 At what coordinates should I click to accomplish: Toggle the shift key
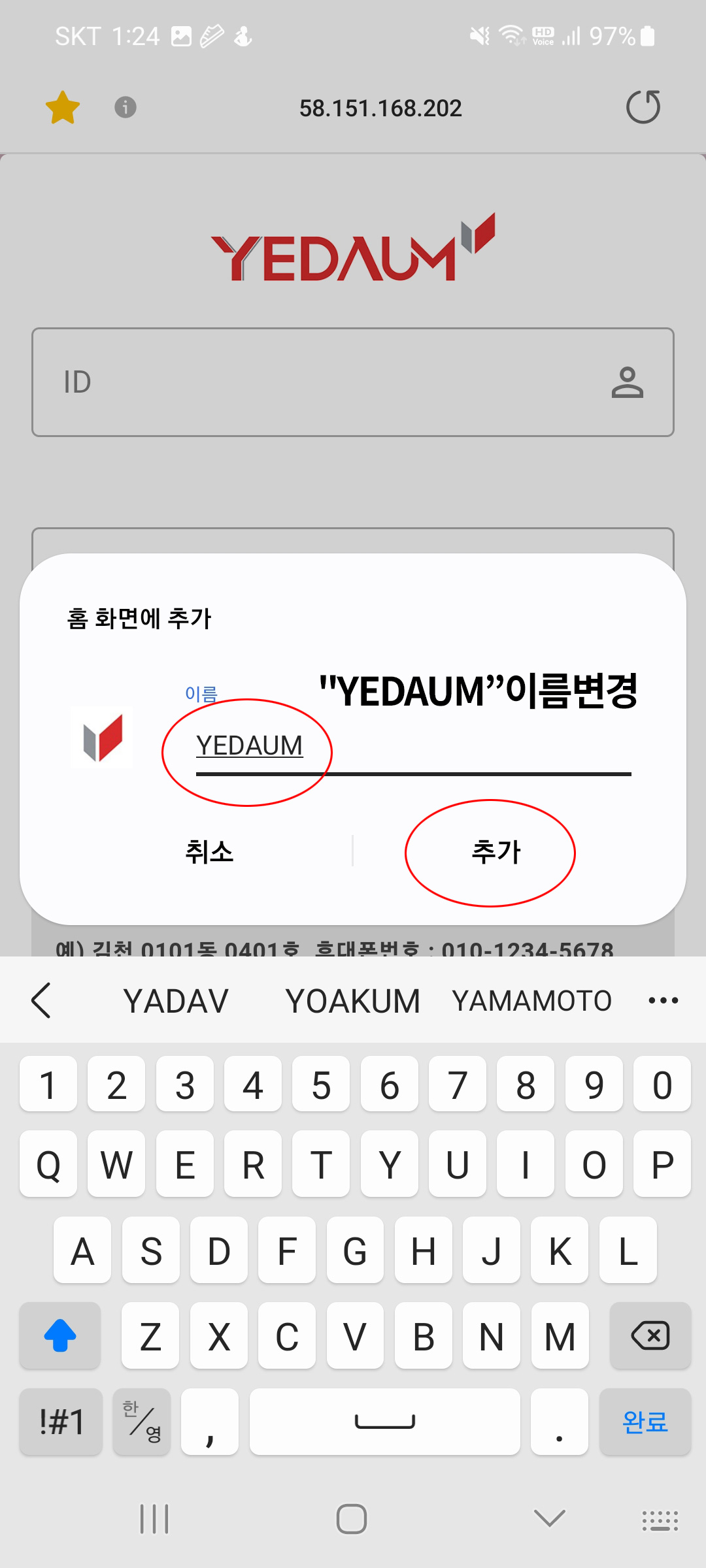coord(60,1335)
